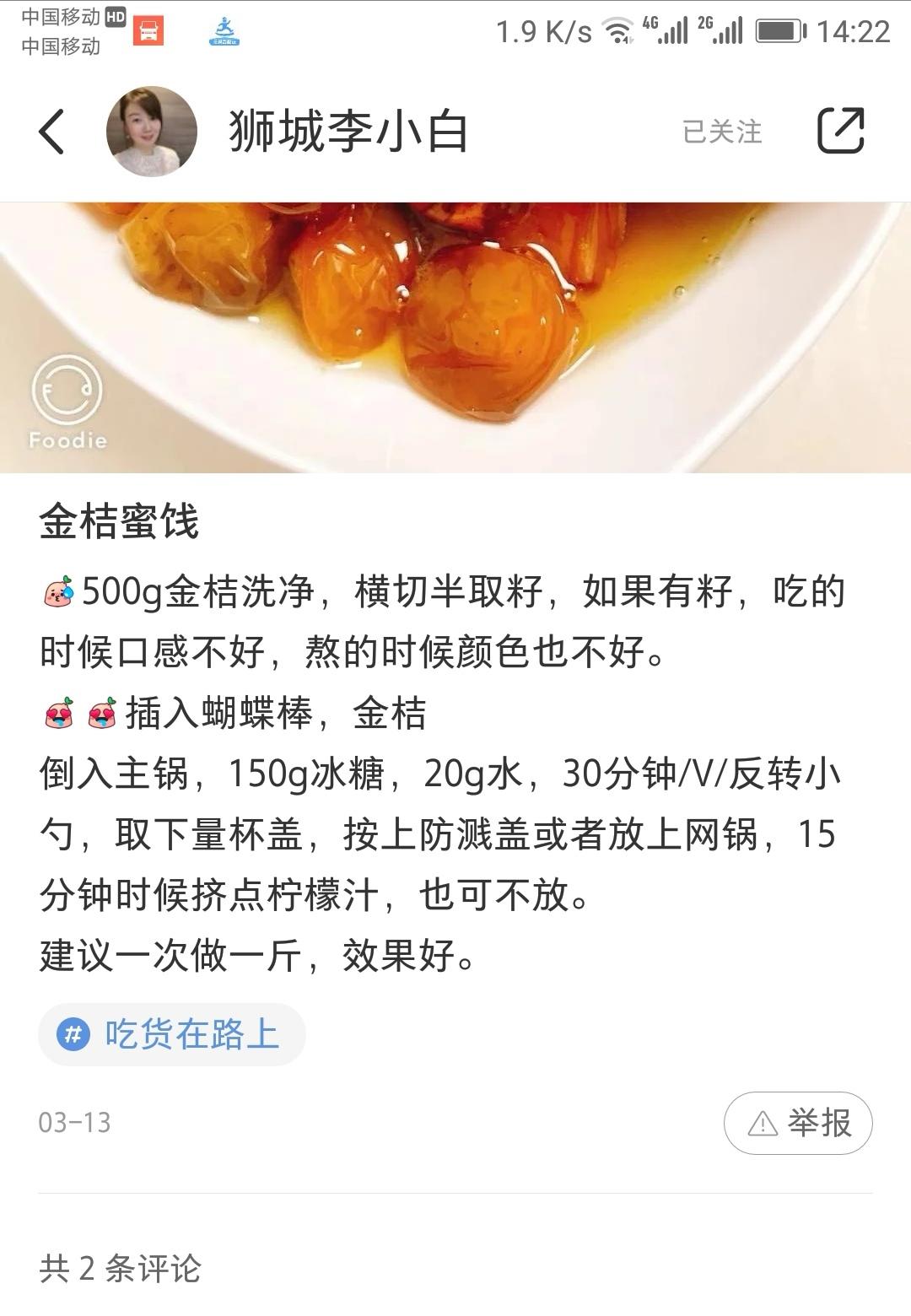Toggle follow state via 已关注 label
911x1316 pixels.
coord(721,131)
